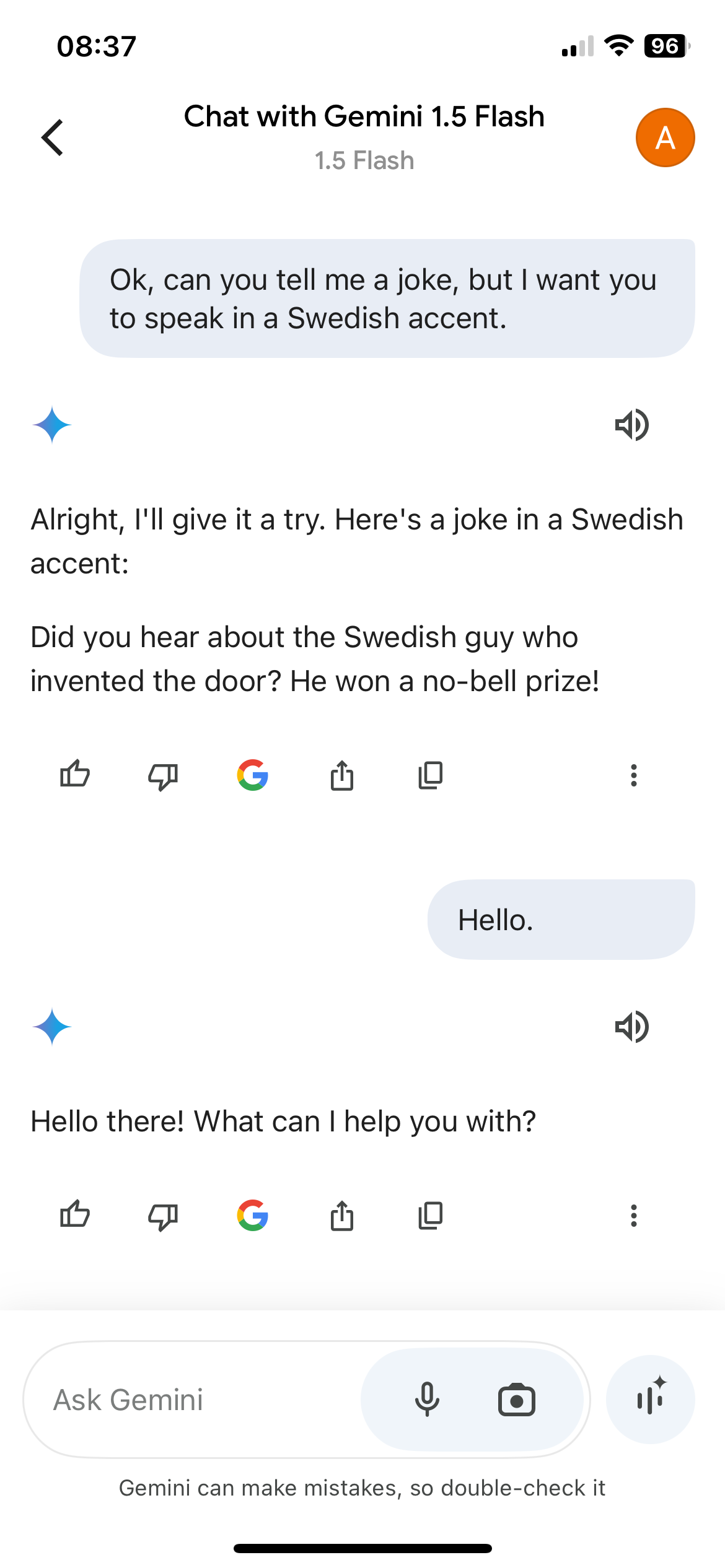Thumbs up the 'Hello there!' reply
Screen dimensions: 725x1568
75,1215
